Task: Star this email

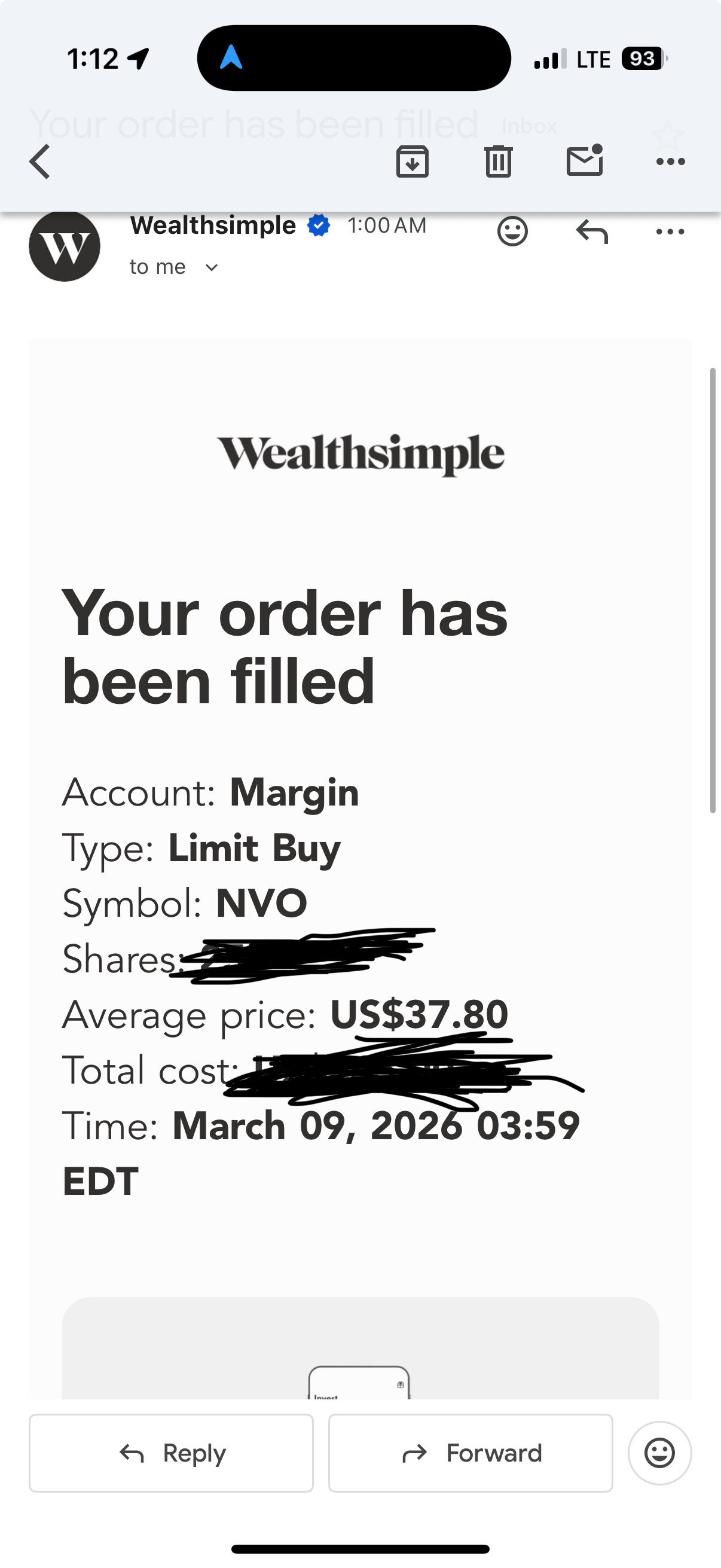Action: [x=667, y=135]
